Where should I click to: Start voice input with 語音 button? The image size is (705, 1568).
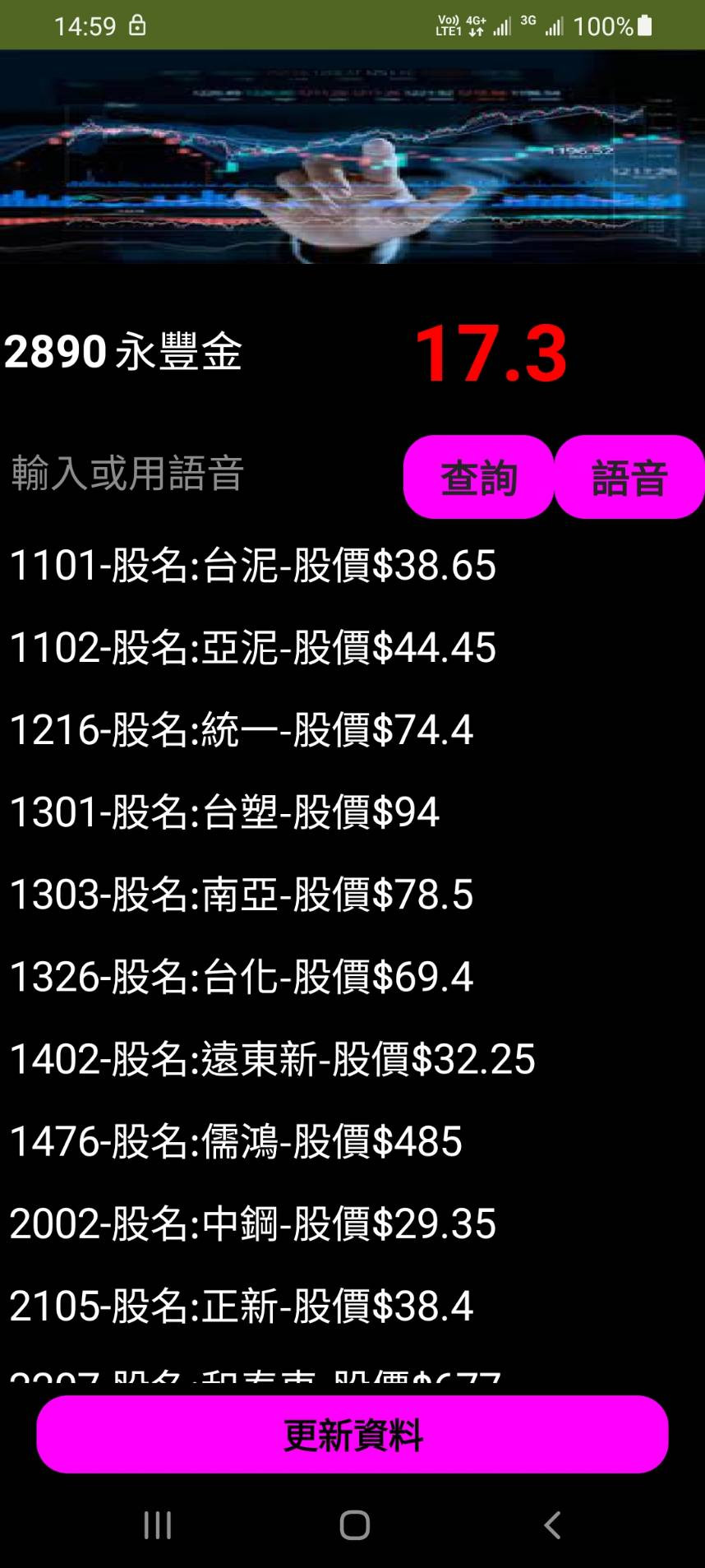(x=629, y=477)
